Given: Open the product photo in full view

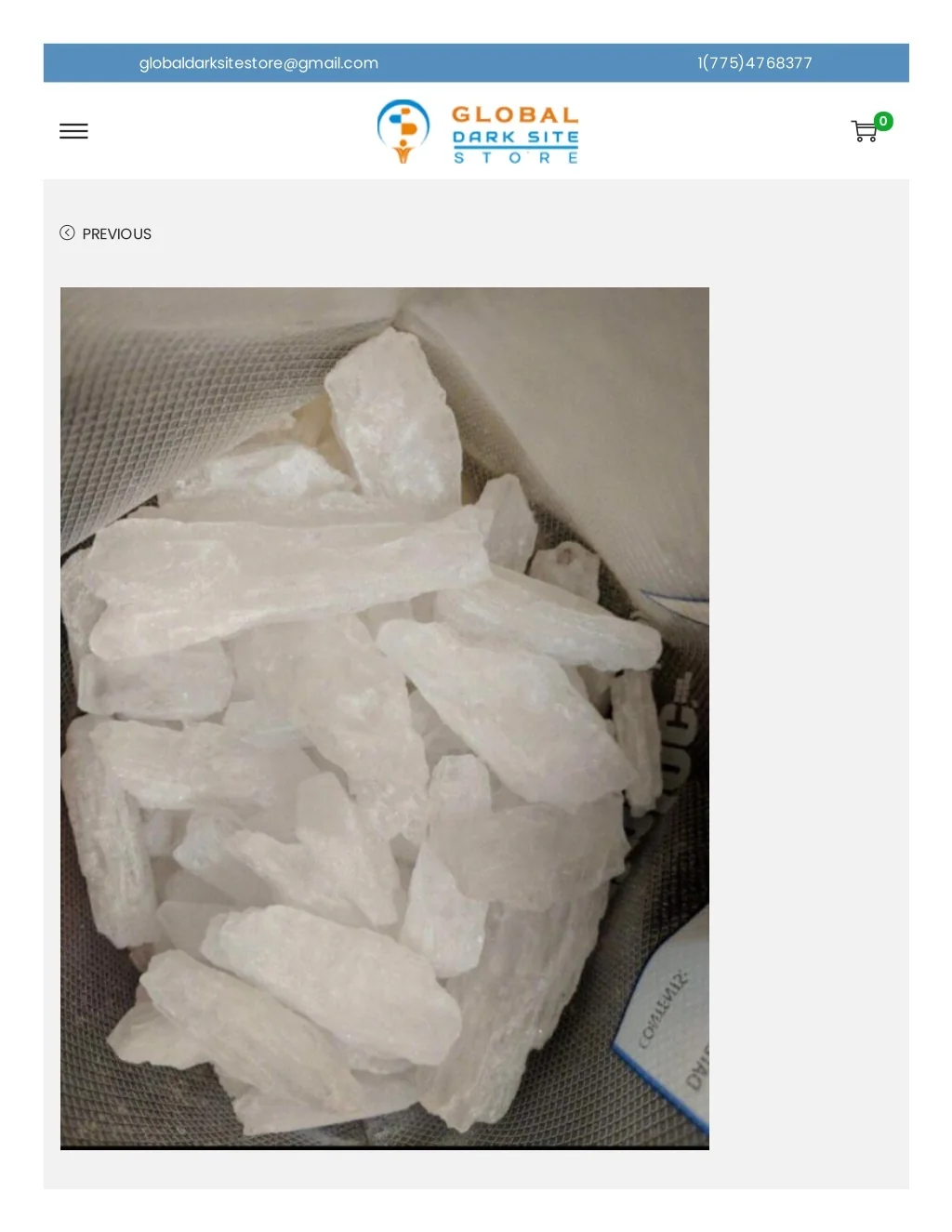Looking at the screenshot, I should pyautogui.click(x=384, y=718).
